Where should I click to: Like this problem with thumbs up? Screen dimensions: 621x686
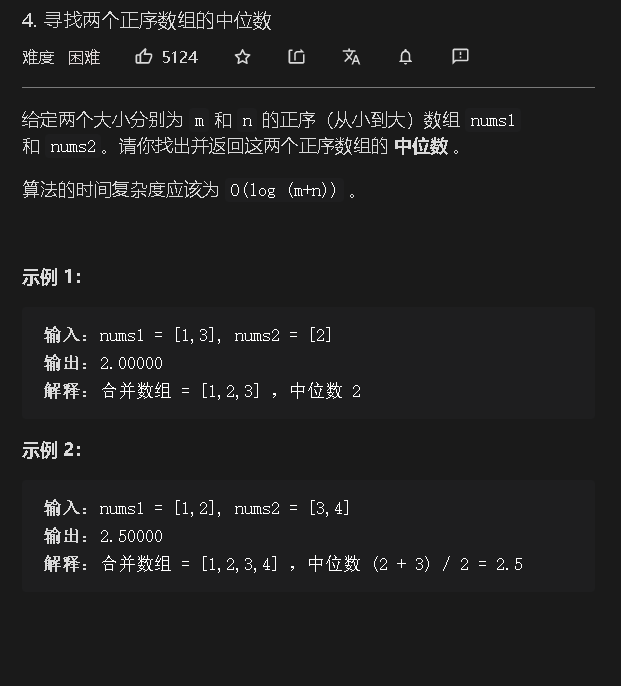pos(144,57)
